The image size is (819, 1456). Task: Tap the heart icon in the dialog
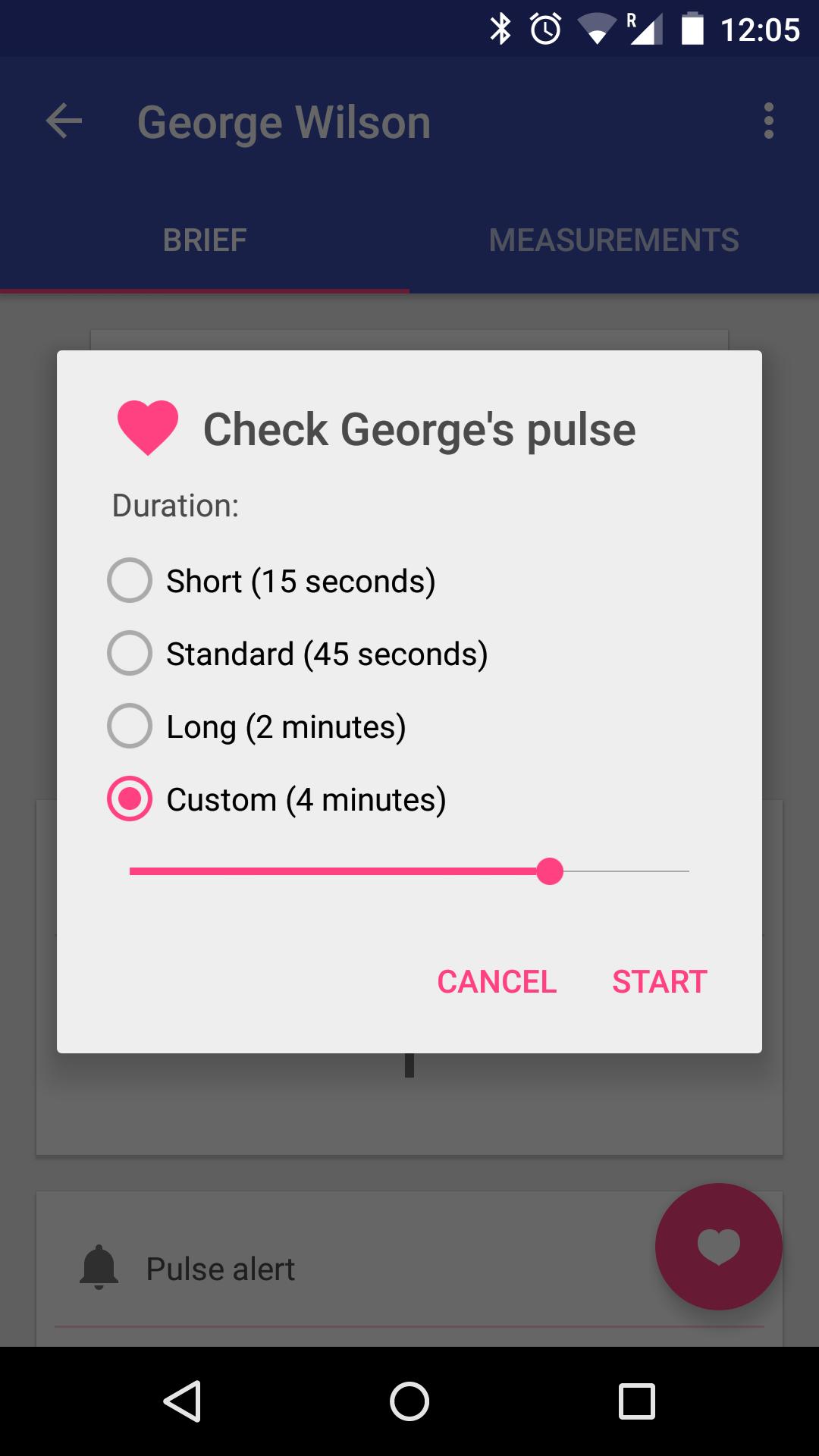pyautogui.click(x=146, y=428)
